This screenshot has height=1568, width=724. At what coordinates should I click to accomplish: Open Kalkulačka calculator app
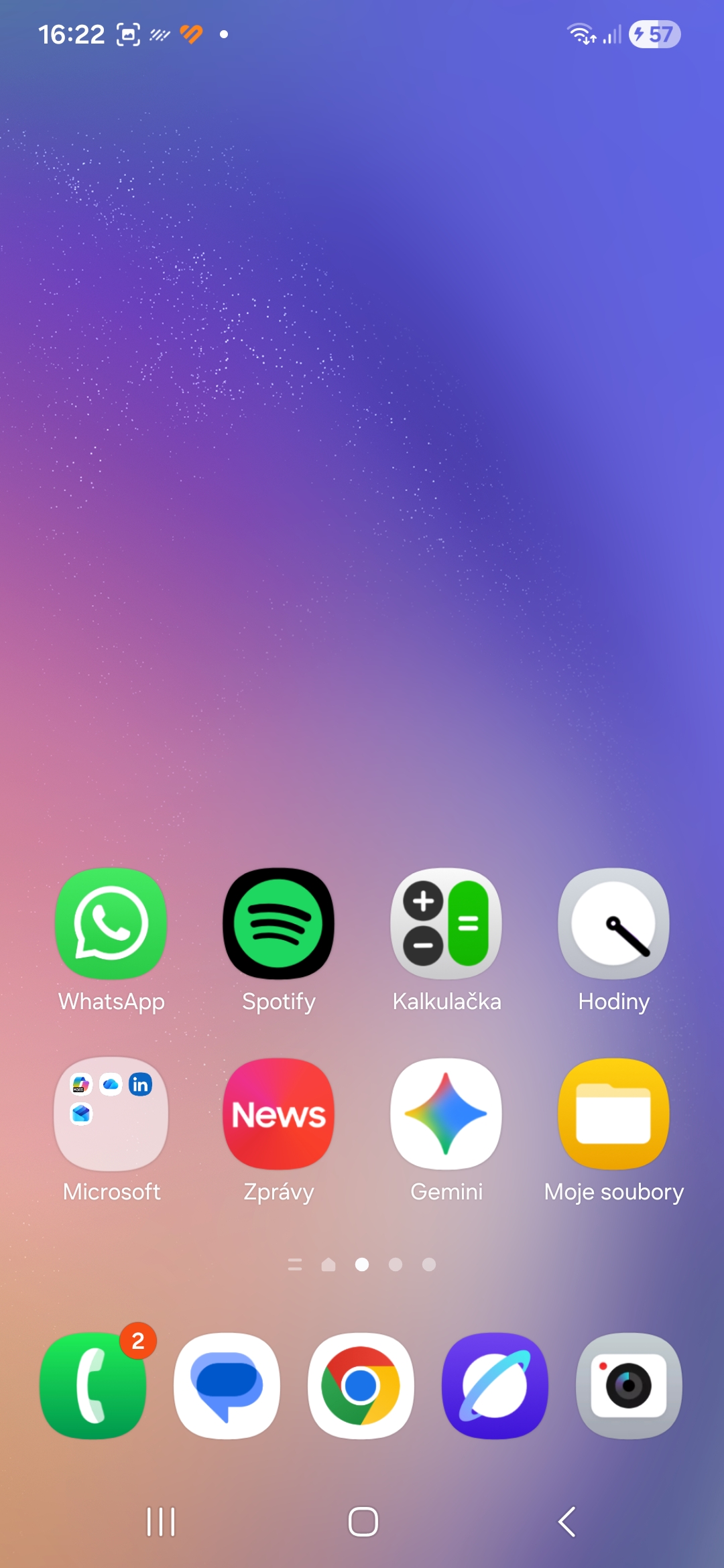click(x=446, y=923)
